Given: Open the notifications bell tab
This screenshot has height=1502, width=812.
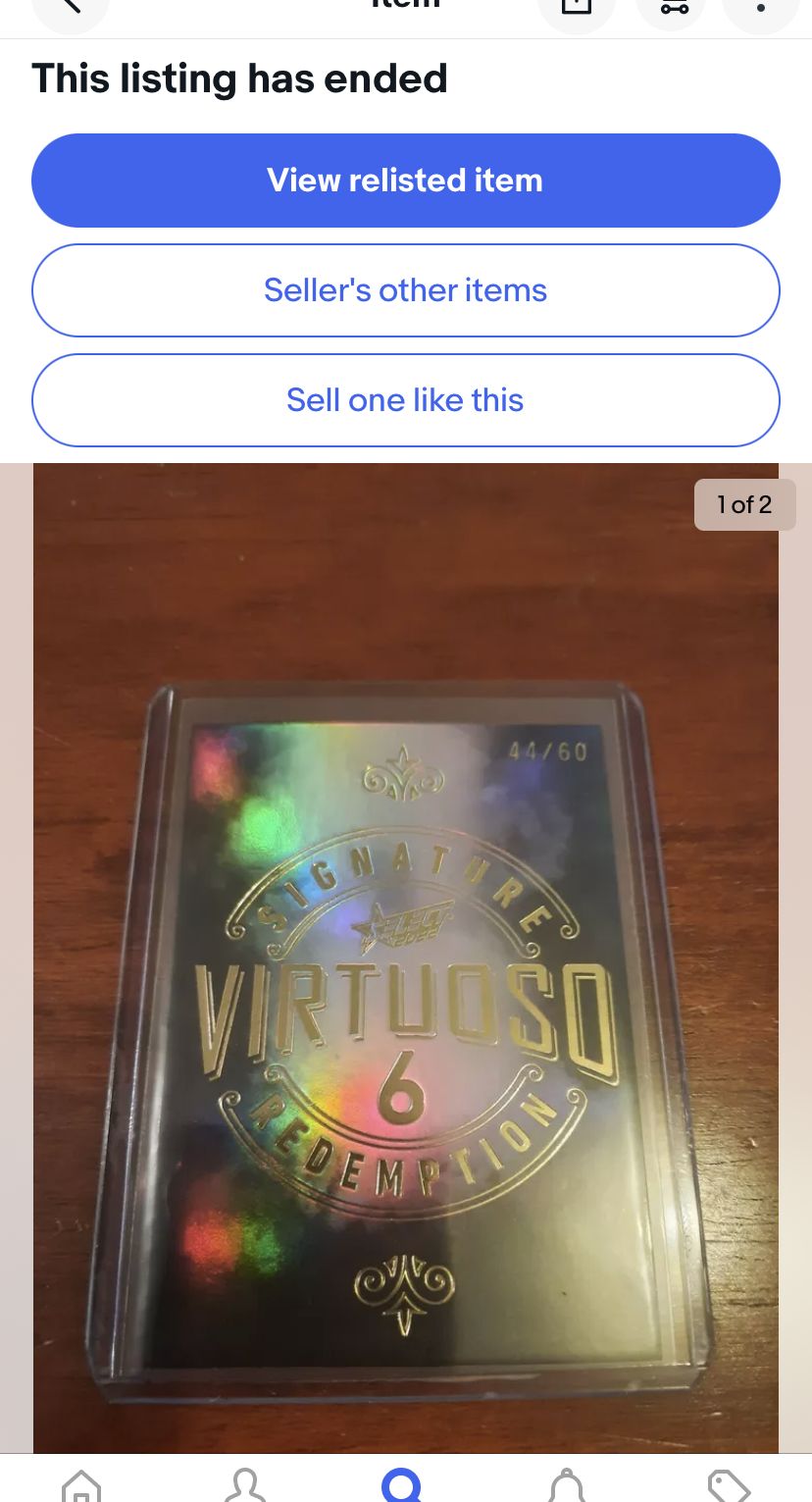Looking at the screenshot, I should click(567, 1485).
